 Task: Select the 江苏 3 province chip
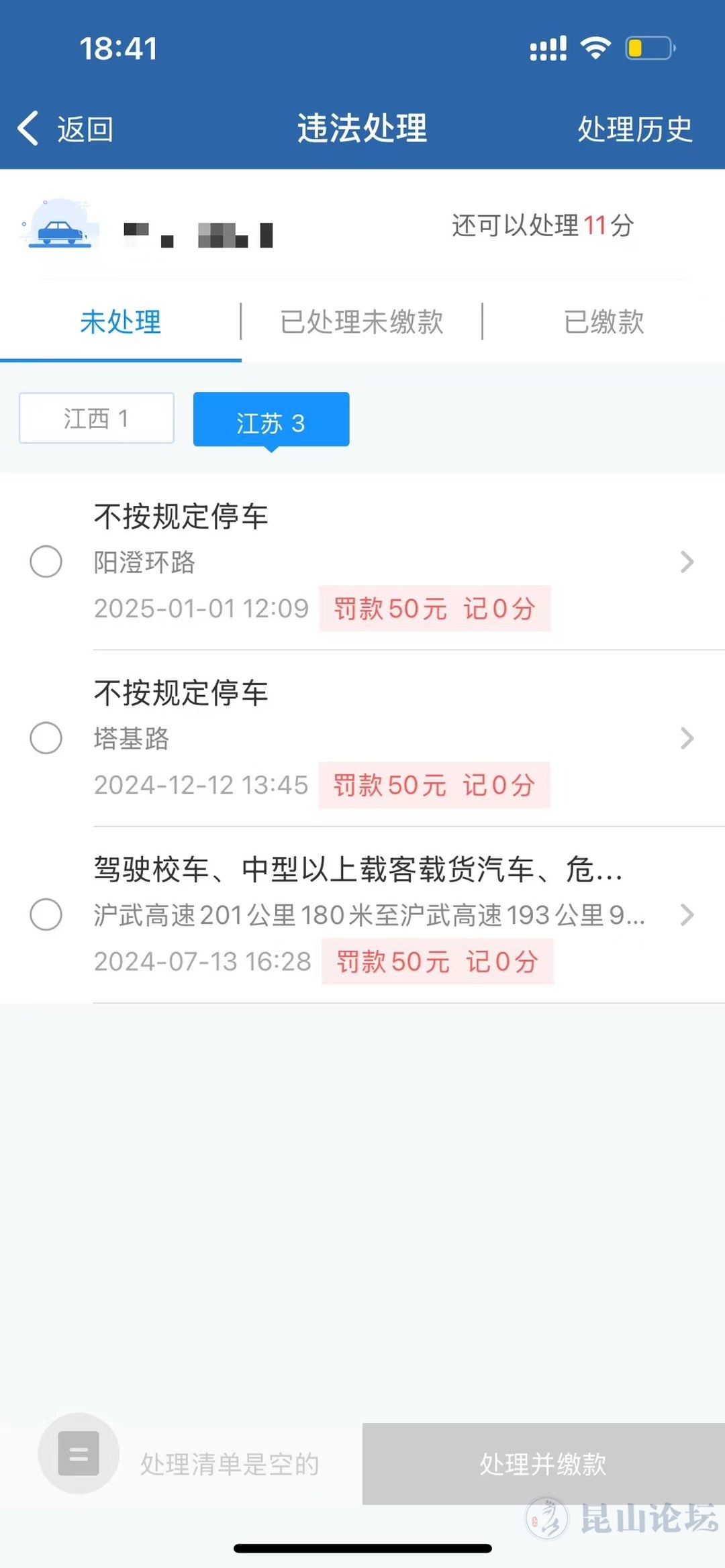coord(271,420)
